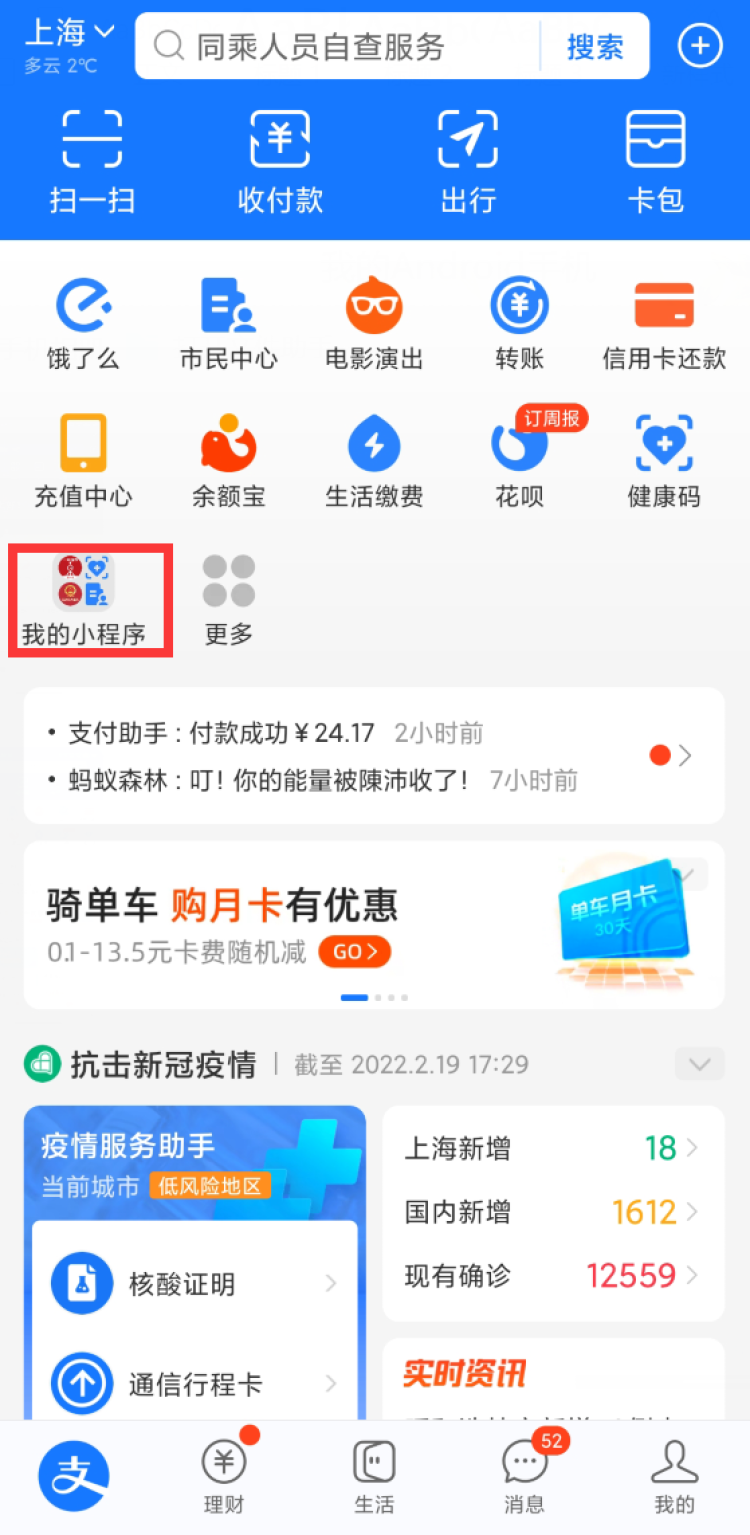Open 我的小程序 folder
This screenshot has height=1535, width=750.
coord(84,598)
